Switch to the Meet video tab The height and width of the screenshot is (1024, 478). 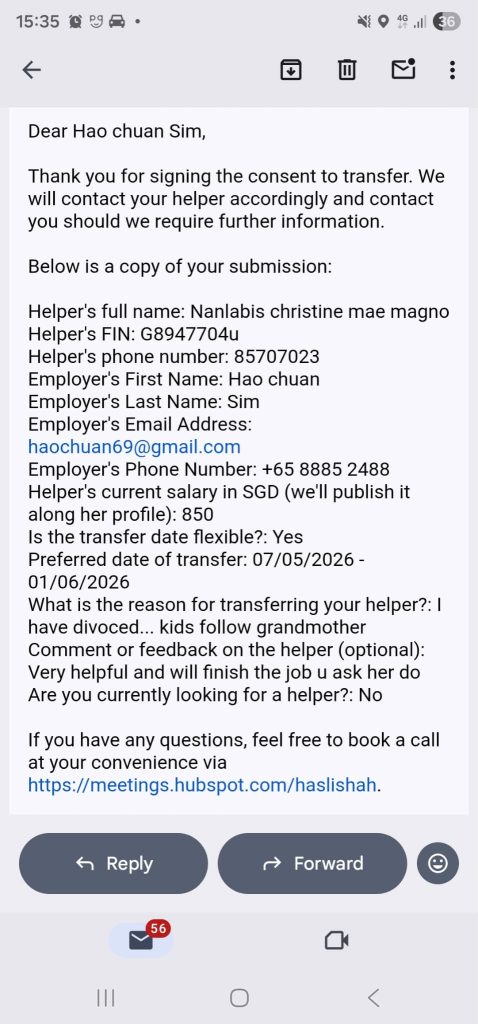(336, 940)
